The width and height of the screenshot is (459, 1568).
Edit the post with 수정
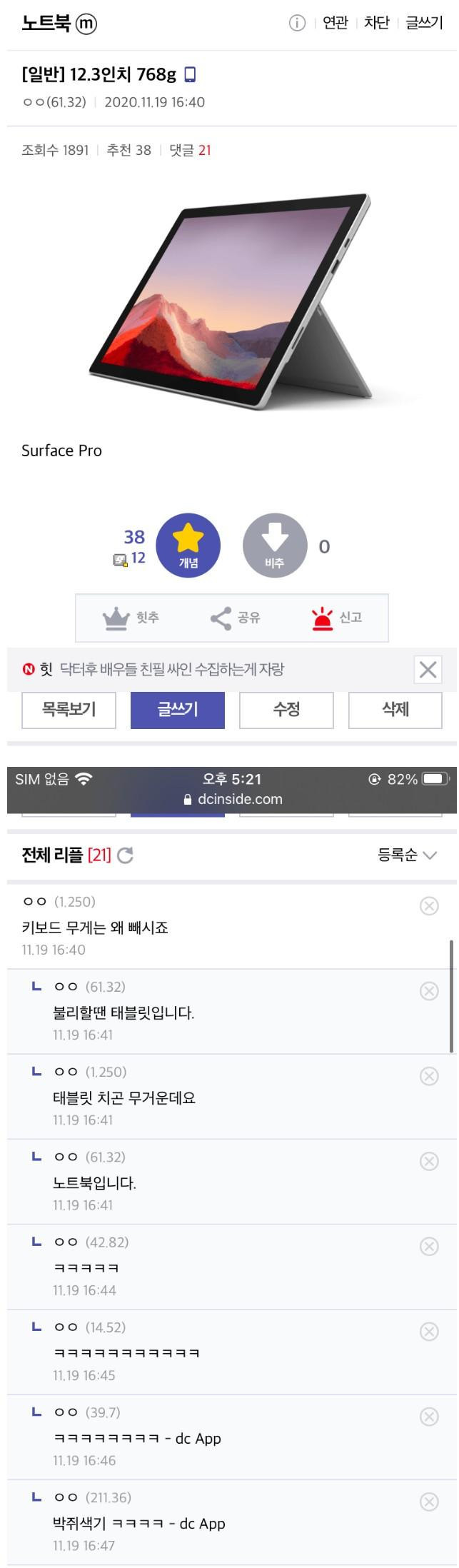286,710
